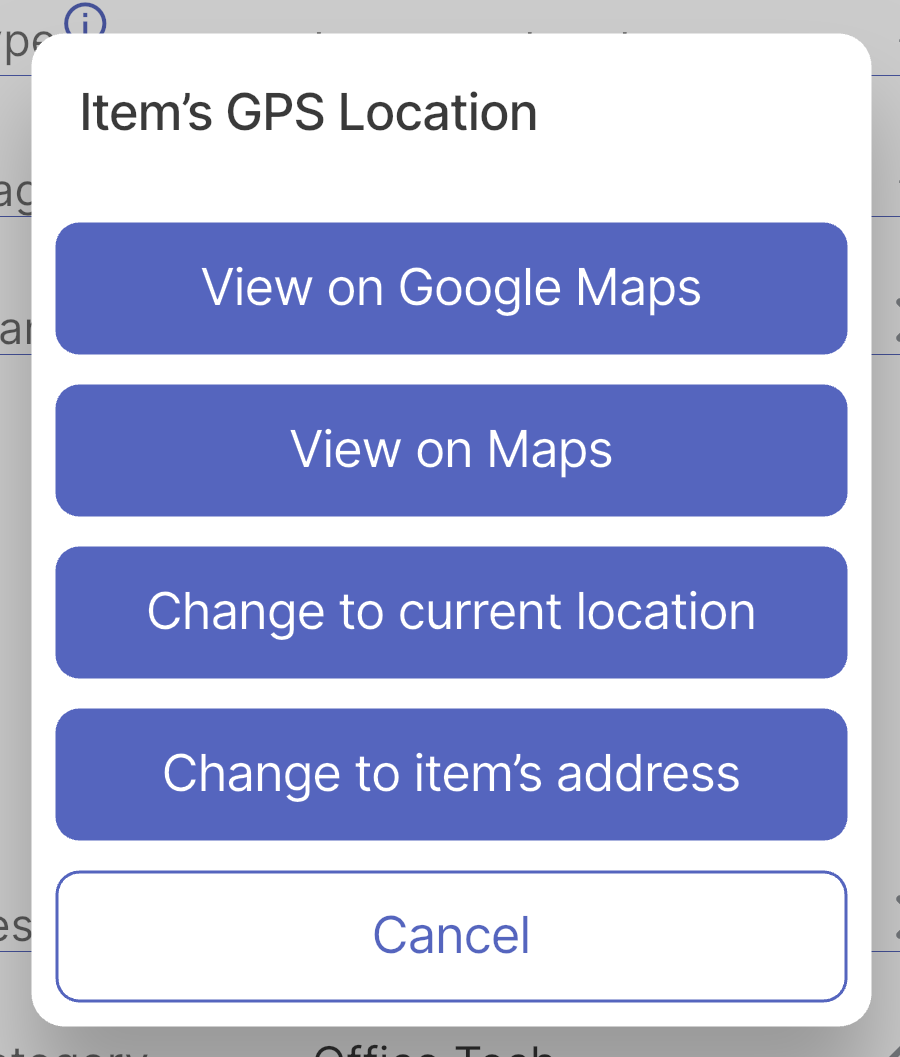Screen dimensions: 900x1057
Task: Dismiss the action sheet with Cancel
Action: click(450, 935)
